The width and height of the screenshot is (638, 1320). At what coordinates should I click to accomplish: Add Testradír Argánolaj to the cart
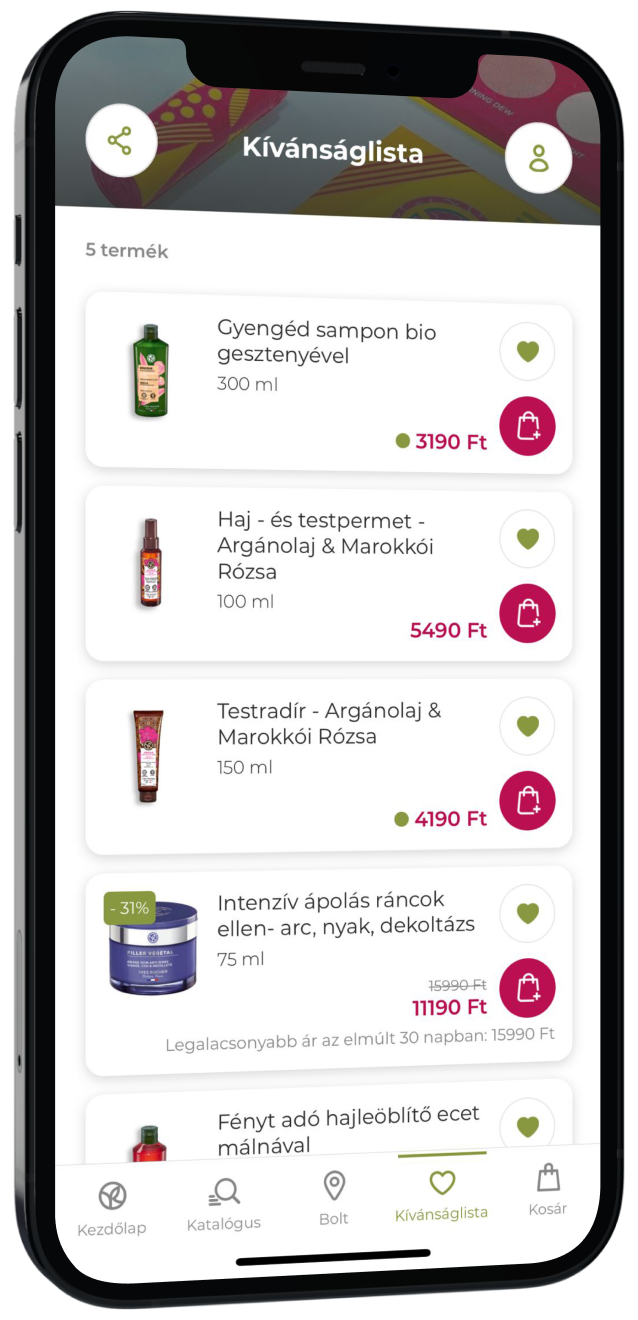[527, 800]
